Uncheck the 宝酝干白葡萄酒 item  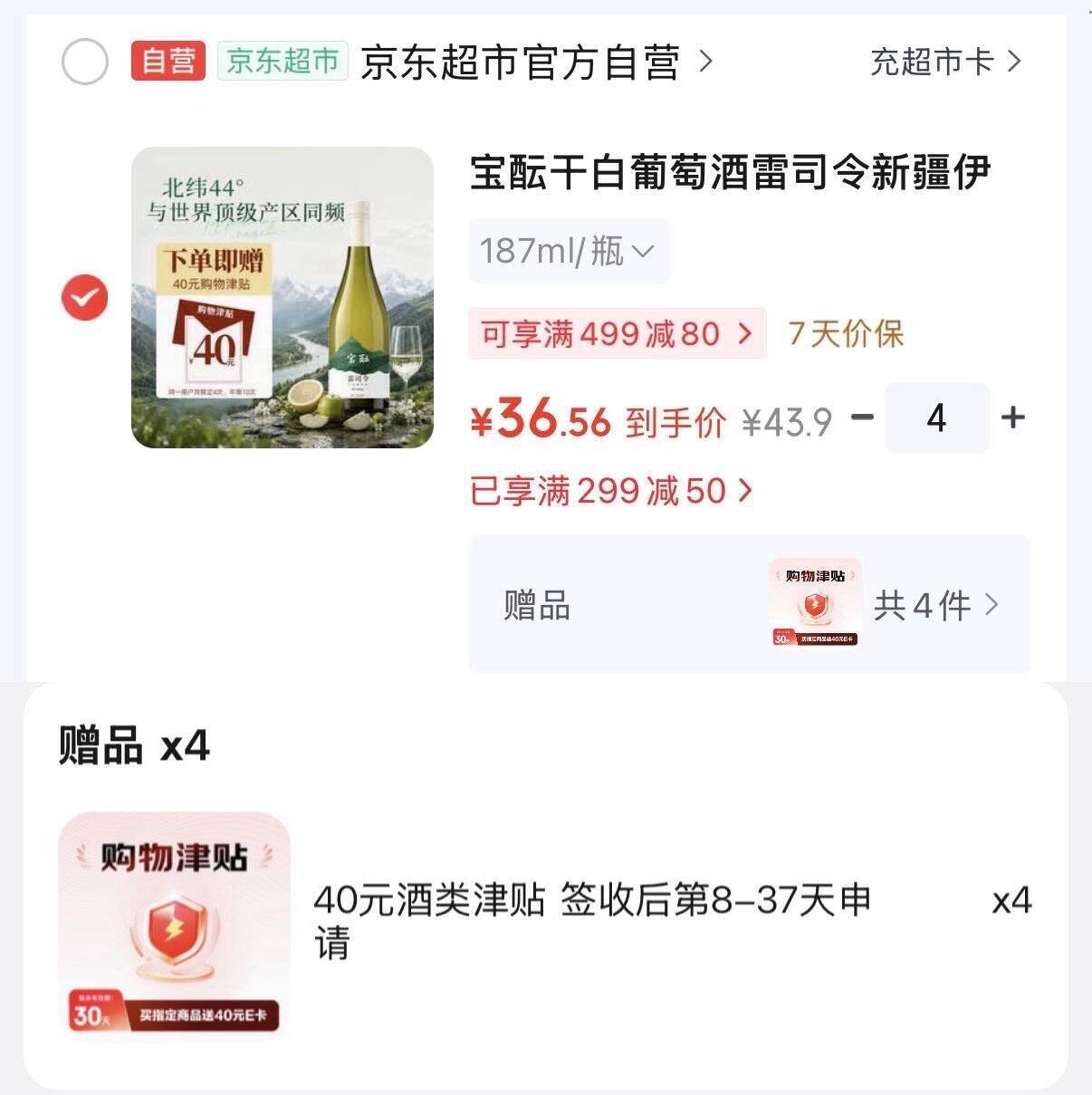(x=84, y=297)
